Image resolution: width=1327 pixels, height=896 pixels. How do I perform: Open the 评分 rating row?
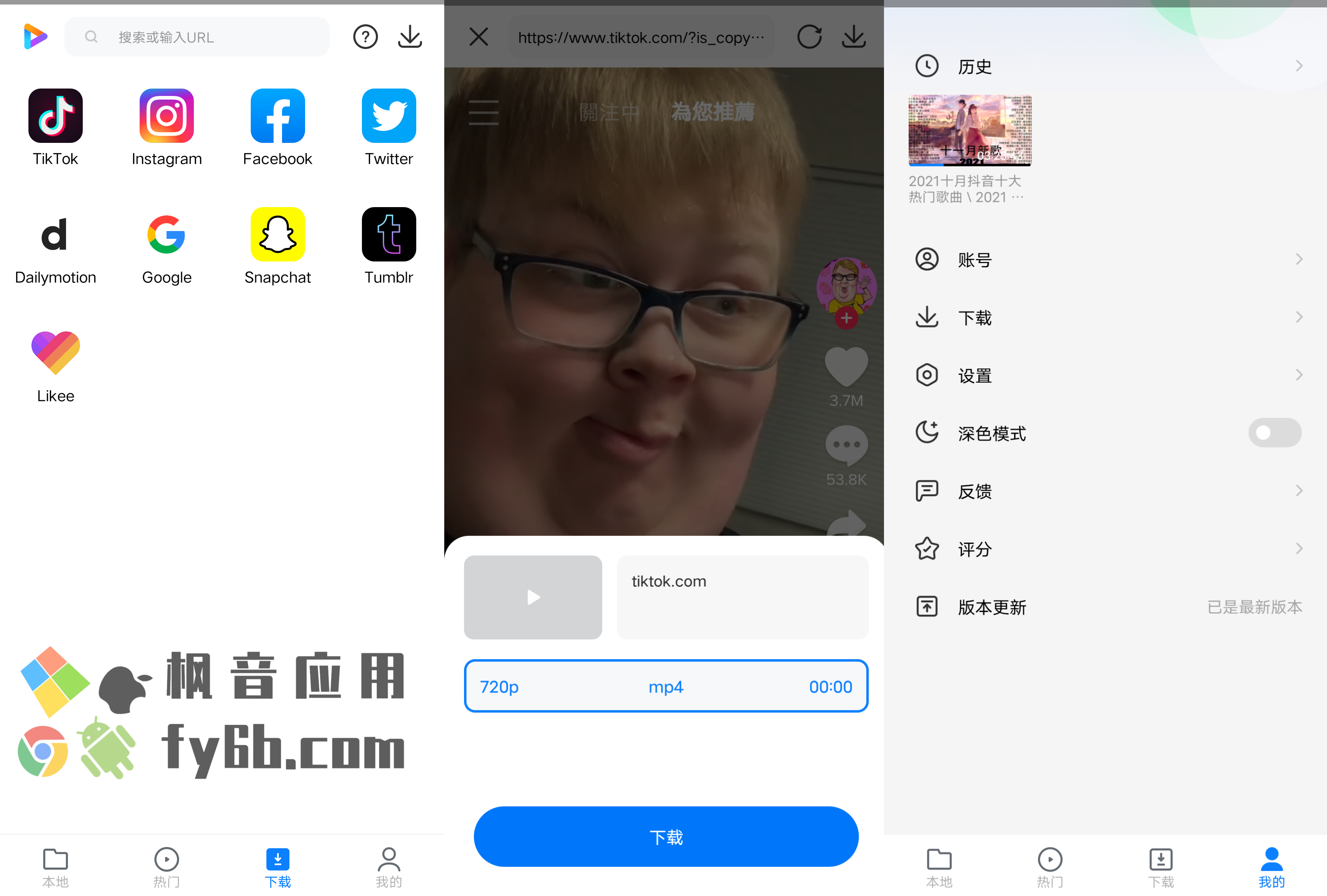[x=1108, y=549]
